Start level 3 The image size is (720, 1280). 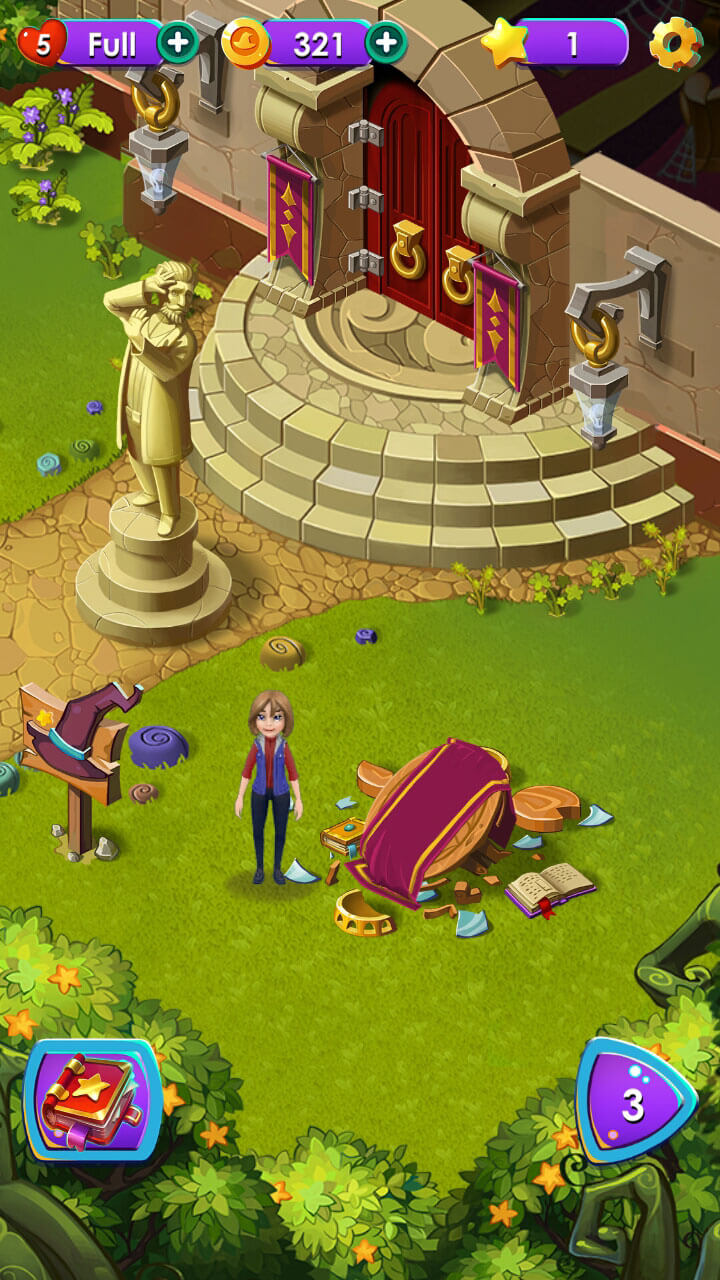(634, 1103)
